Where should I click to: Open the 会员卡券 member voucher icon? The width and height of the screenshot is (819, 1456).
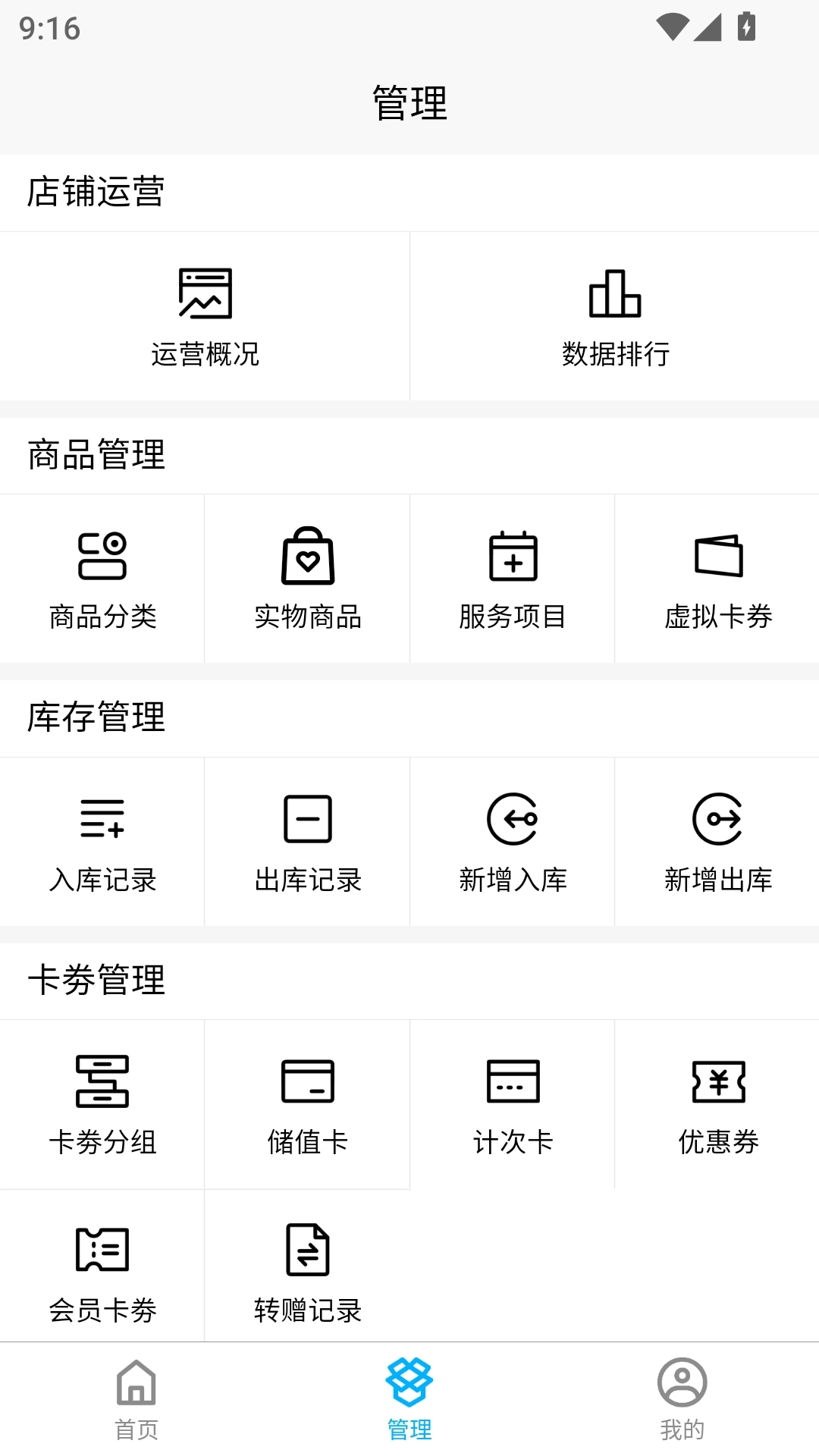pos(102,1250)
